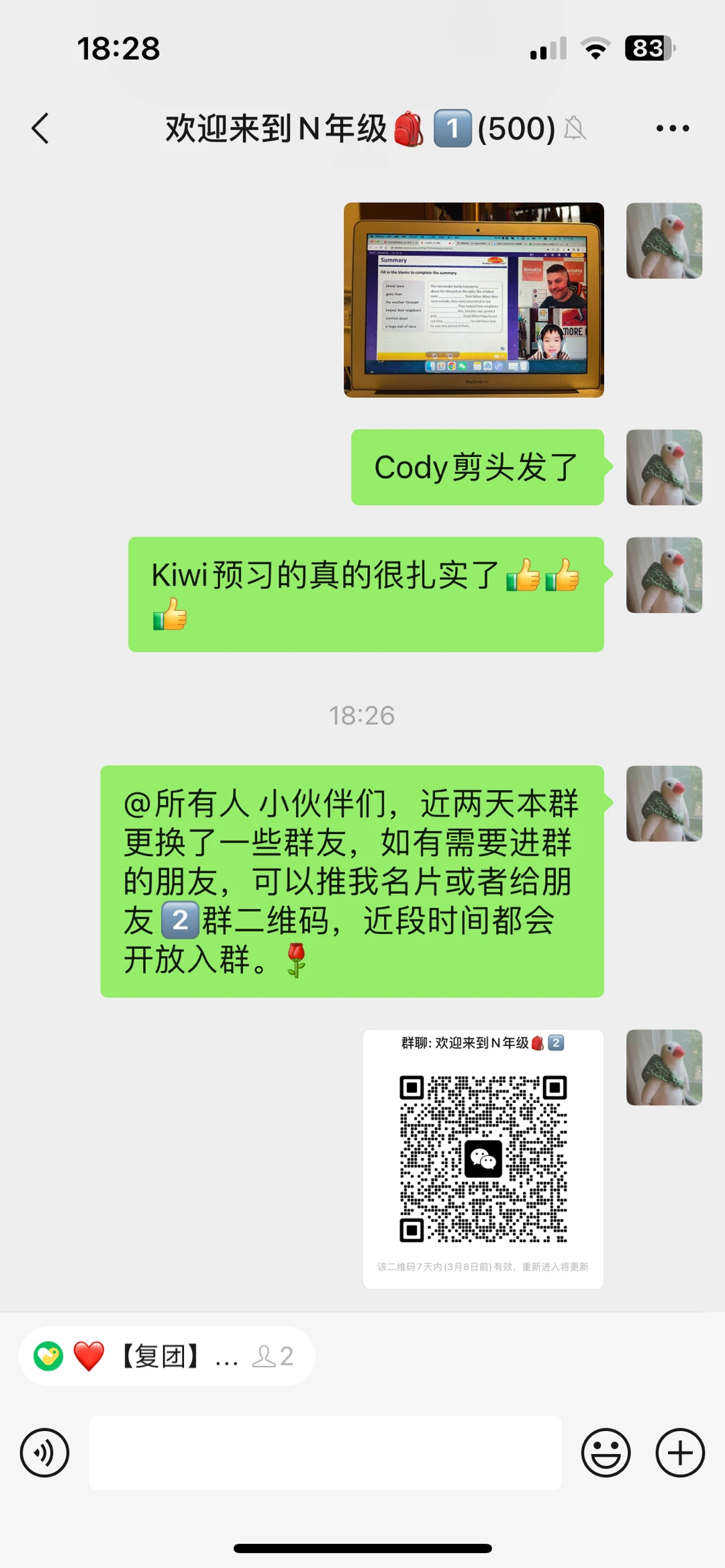Image resolution: width=725 pixels, height=1568 pixels.
Task: Open avatar next to "Cody剪头发了" message
Action: (x=664, y=468)
